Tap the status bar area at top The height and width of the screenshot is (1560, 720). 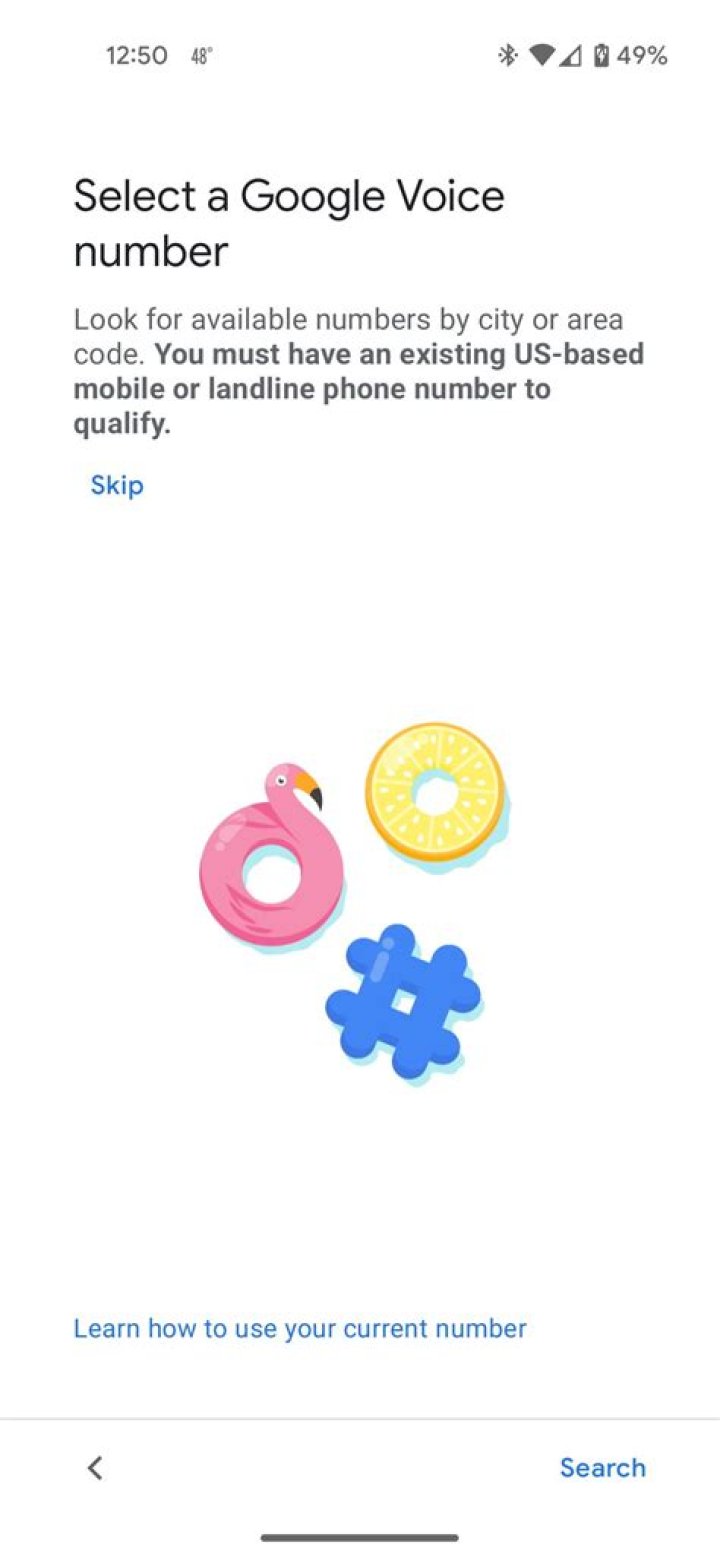[360, 55]
